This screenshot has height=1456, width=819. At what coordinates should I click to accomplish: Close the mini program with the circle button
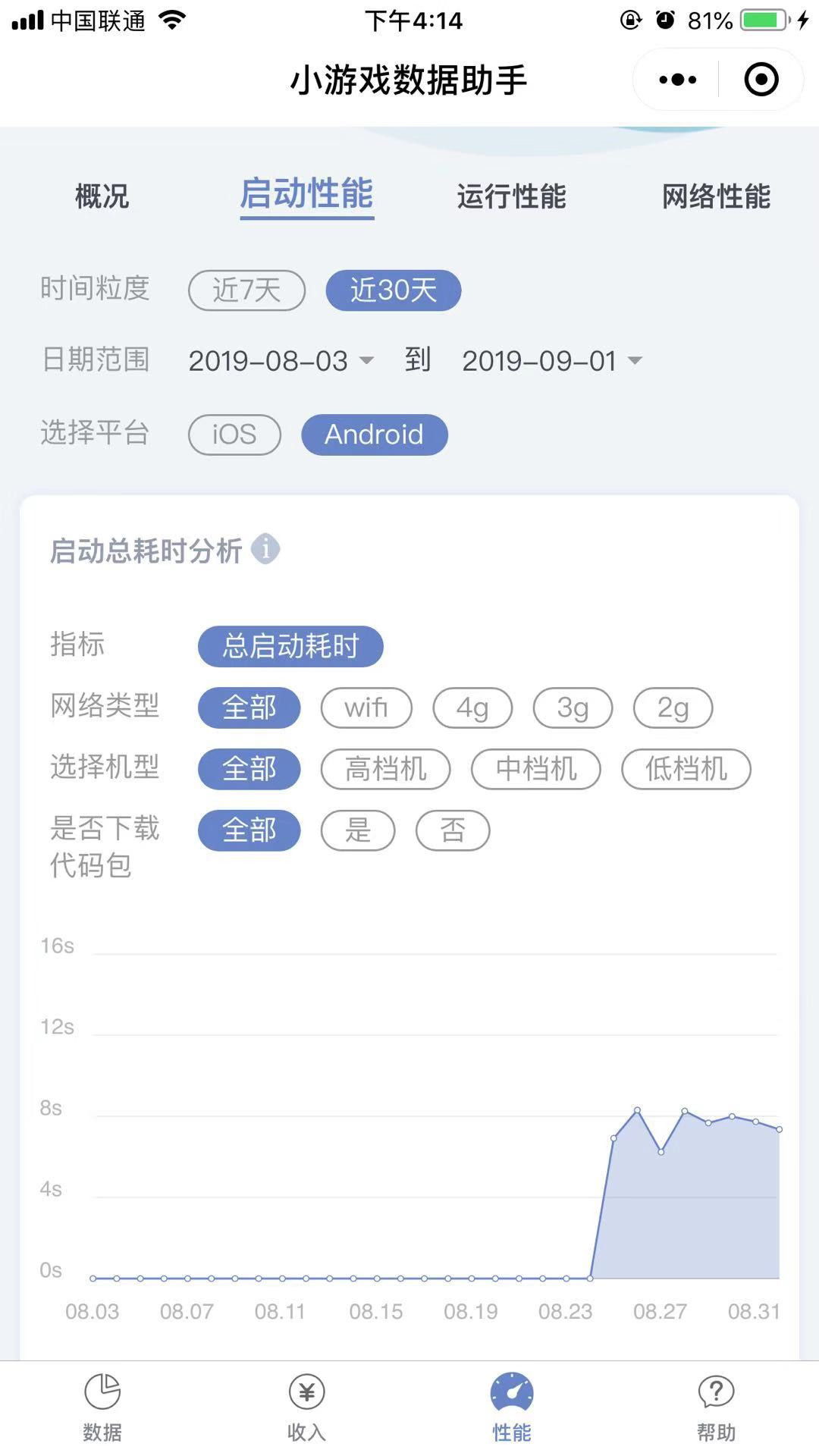(761, 80)
